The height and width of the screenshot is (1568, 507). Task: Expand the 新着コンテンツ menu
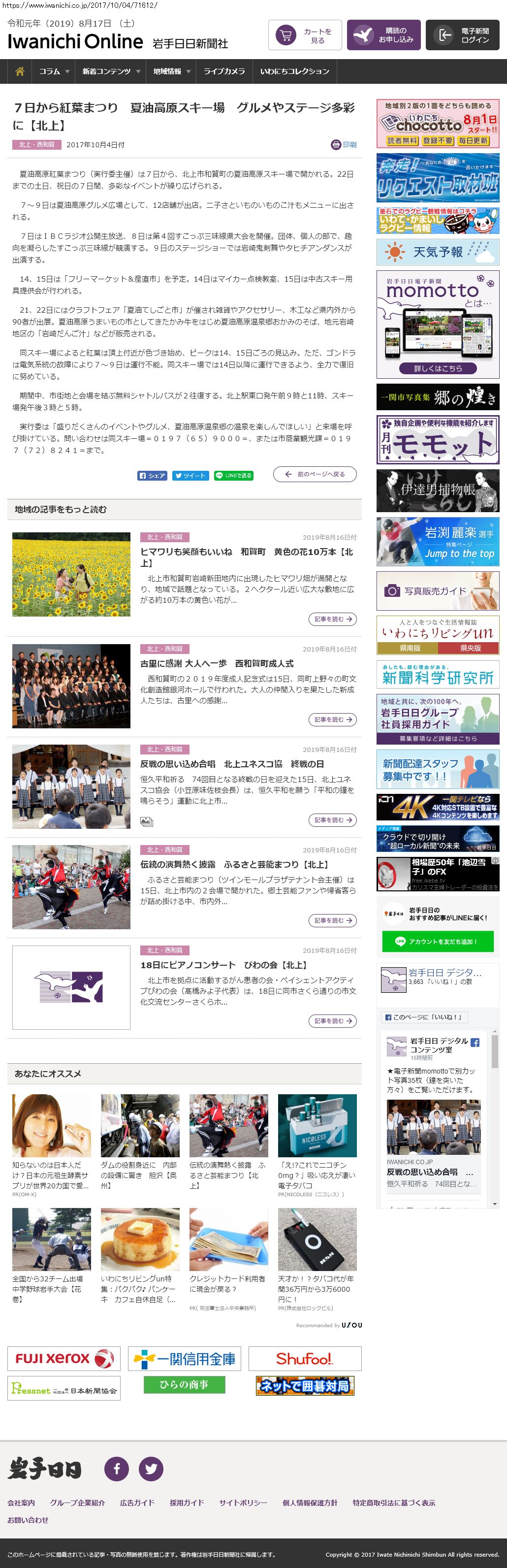pyautogui.click(x=111, y=71)
